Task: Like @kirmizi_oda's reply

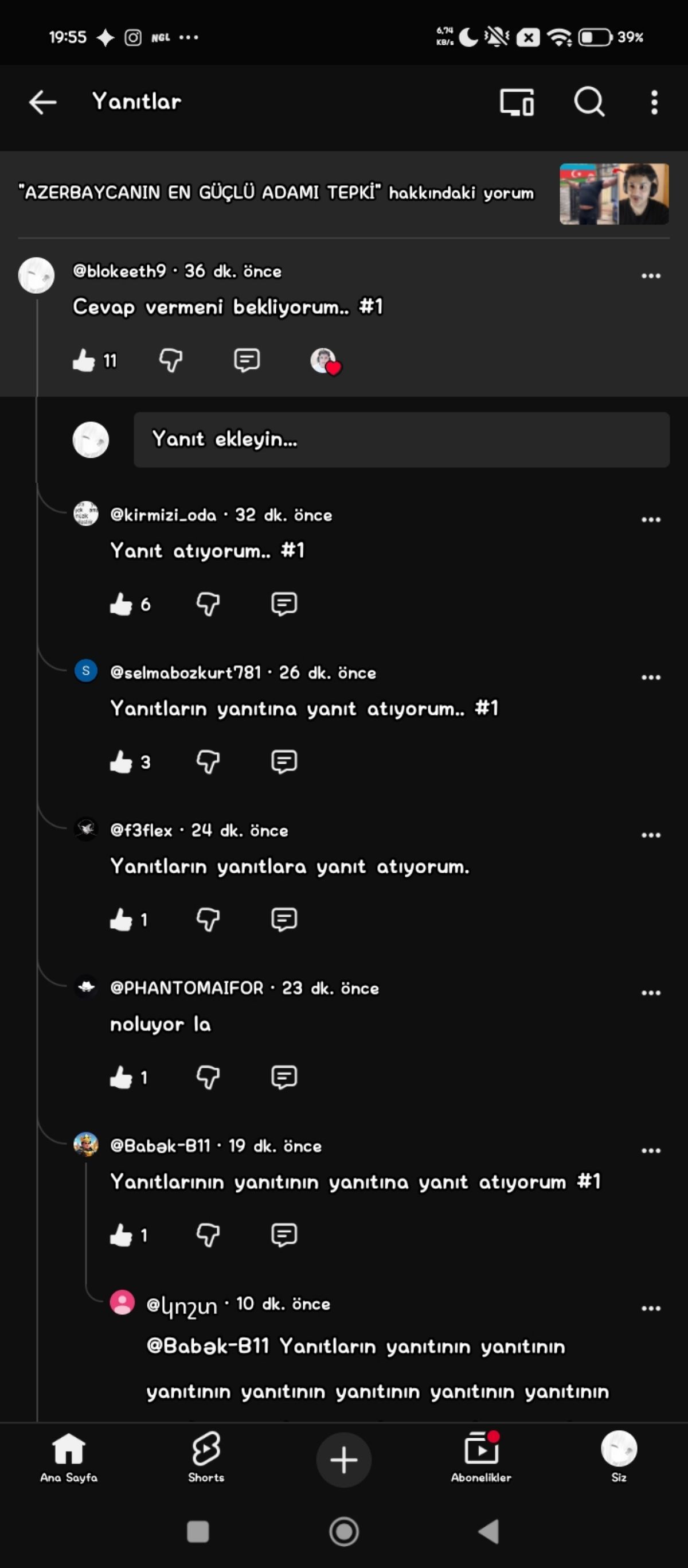Action: coord(121,604)
